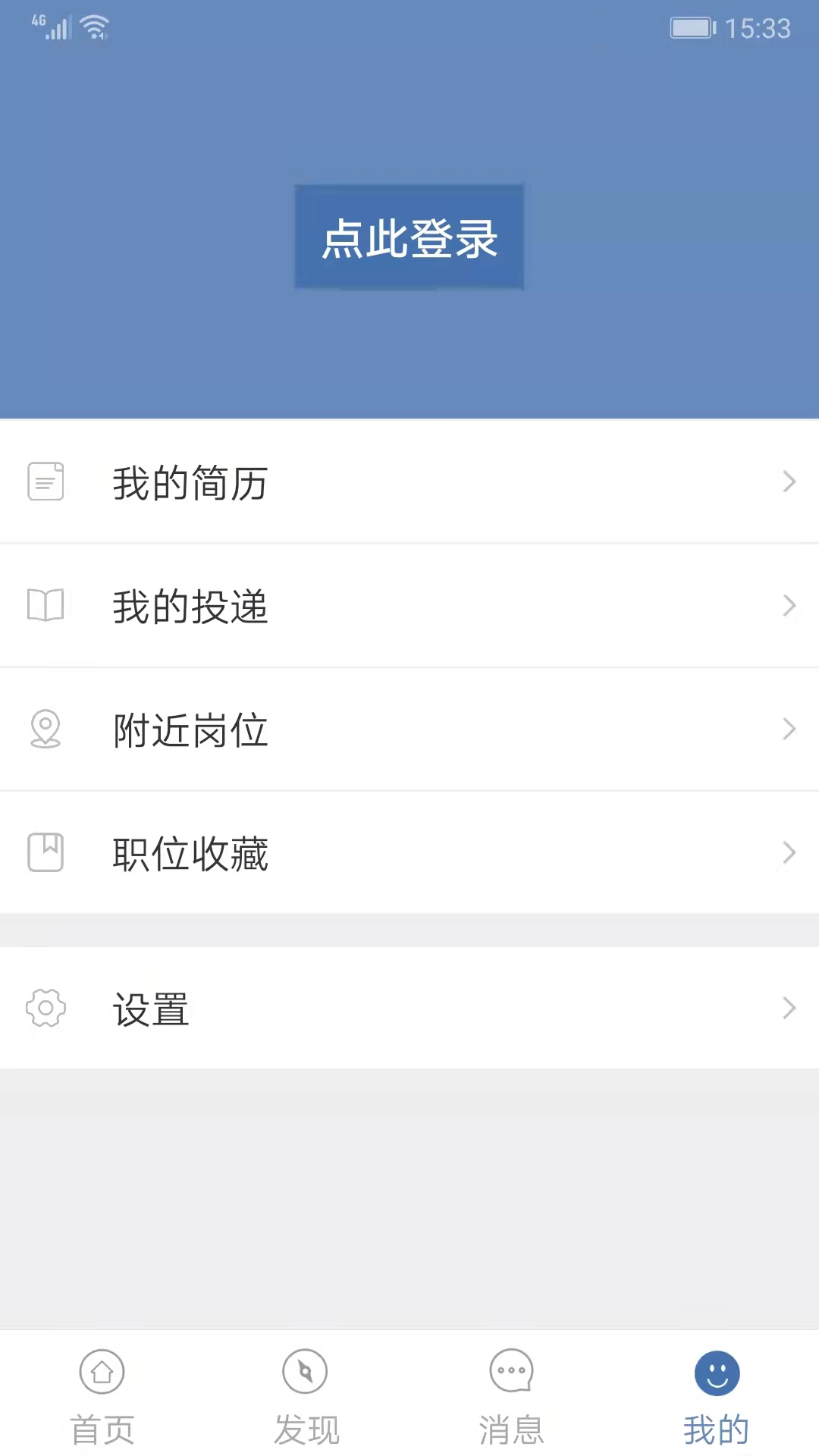
Task: Open the compass discover icon
Action: 306,1373
